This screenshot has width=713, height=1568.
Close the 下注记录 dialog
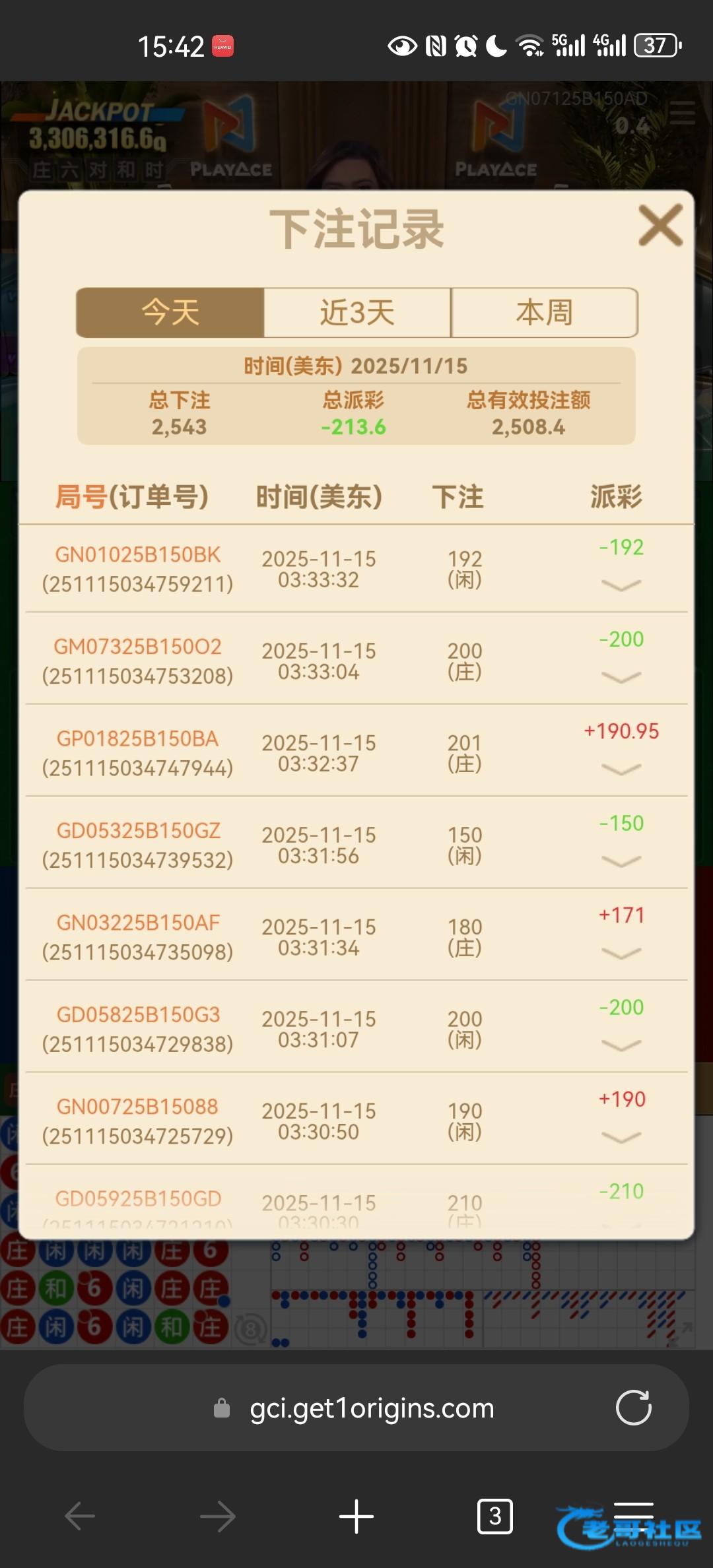click(x=660, y=226)
